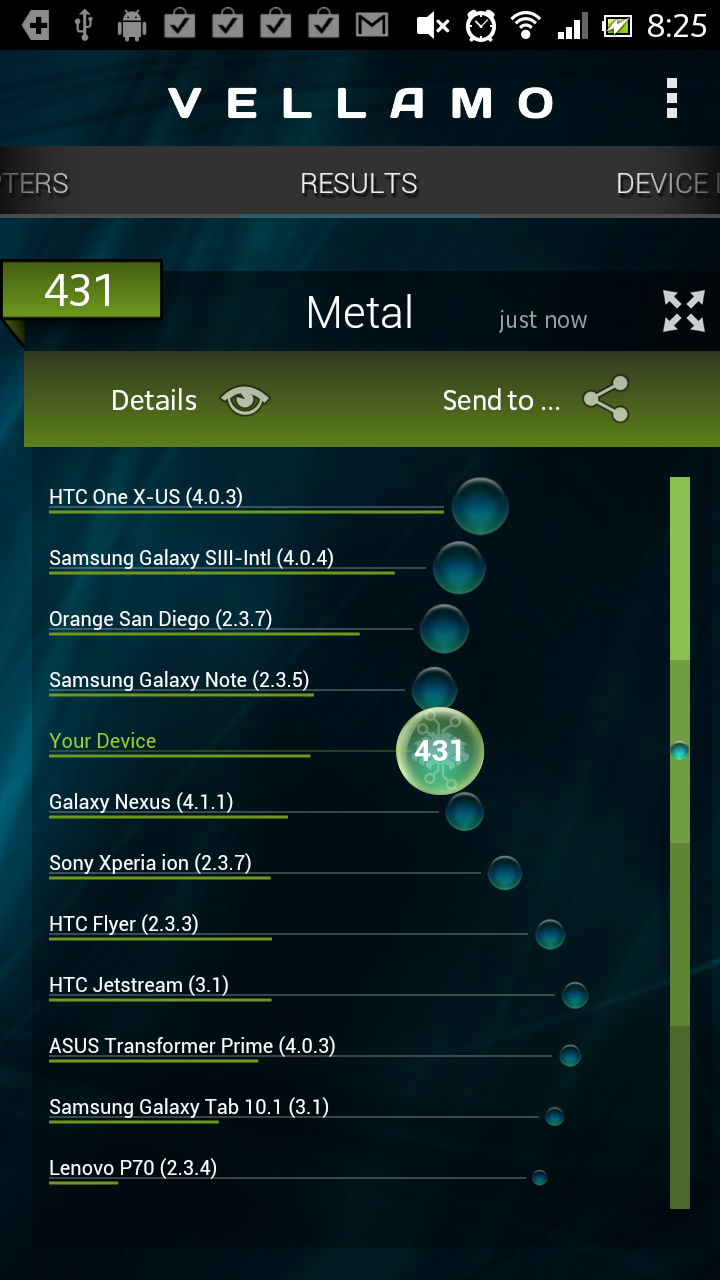Select the Results tab

point(359,184)
